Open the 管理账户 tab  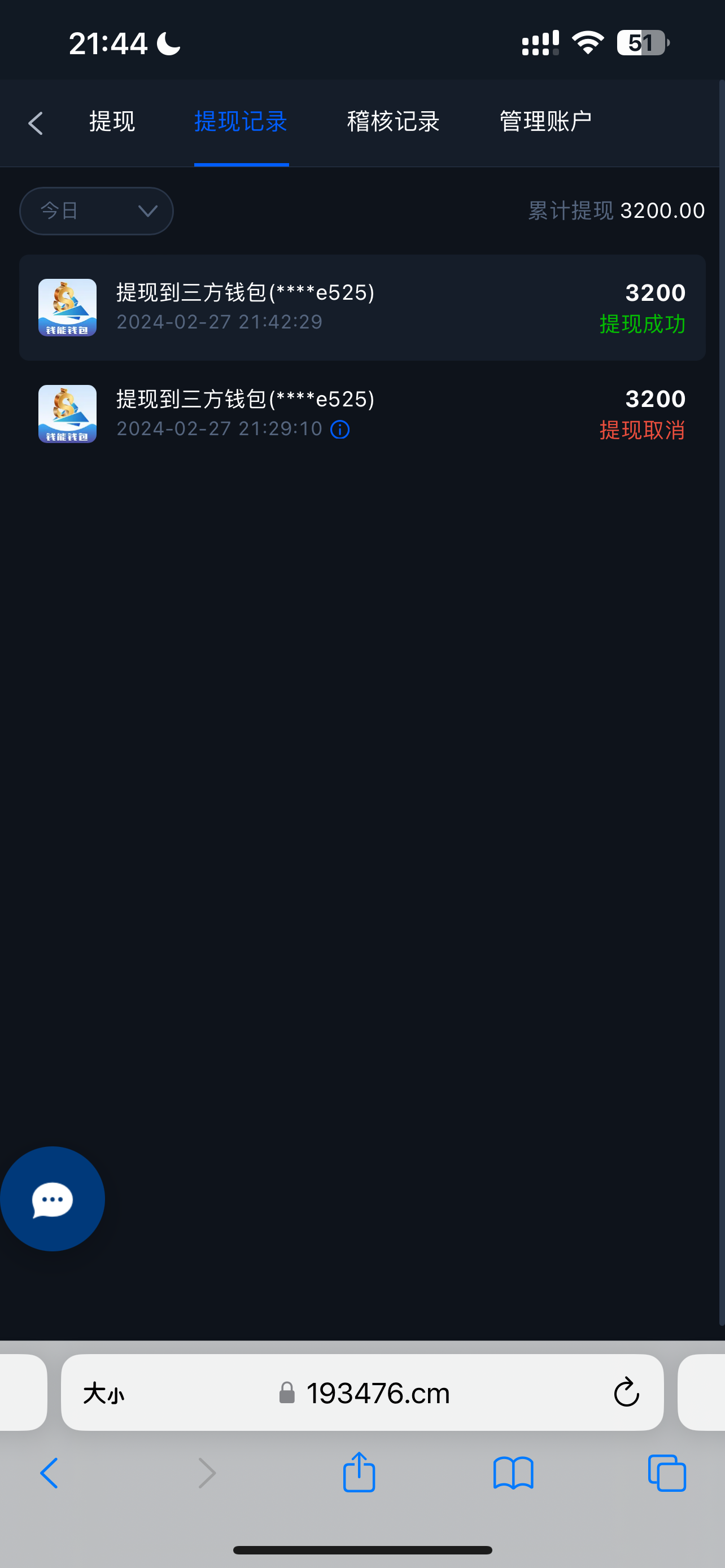click(x=545, y=122)
